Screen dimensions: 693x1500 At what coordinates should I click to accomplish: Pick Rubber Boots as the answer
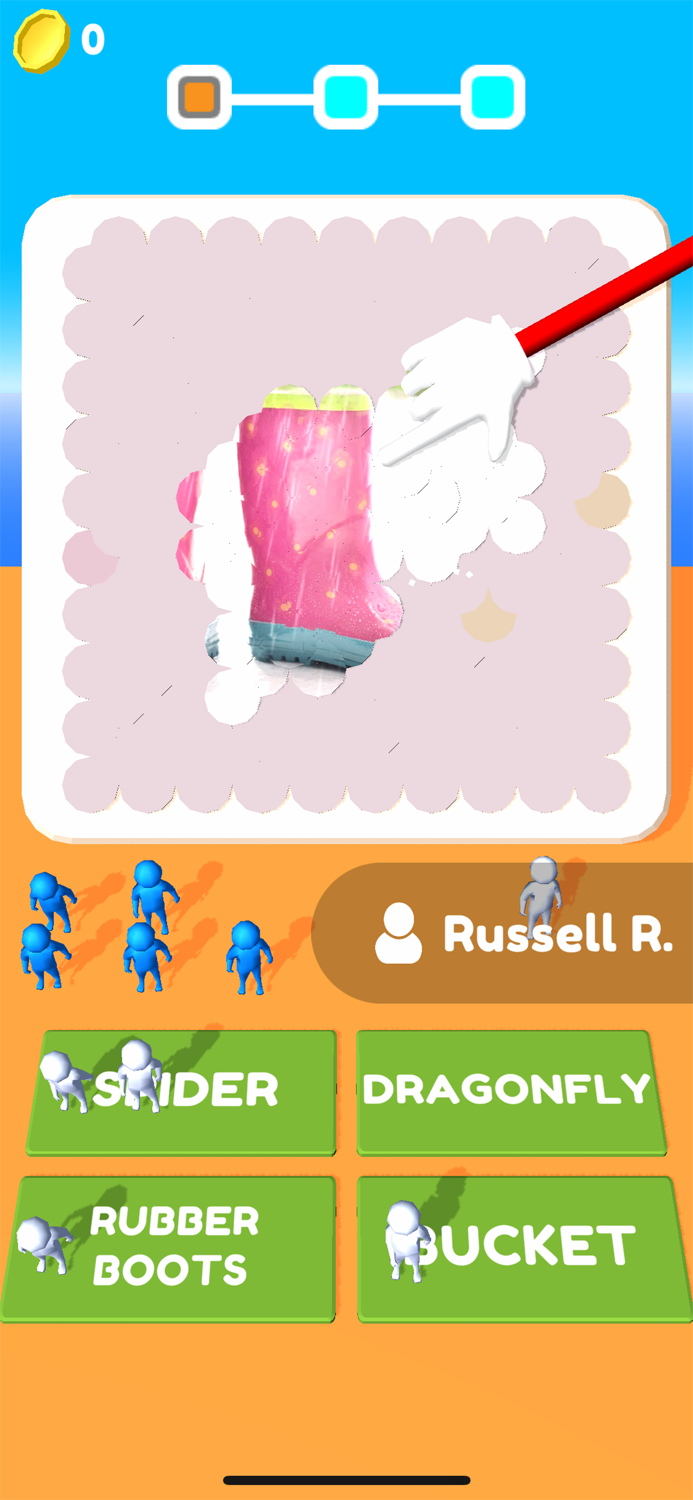coord(170,1247)
